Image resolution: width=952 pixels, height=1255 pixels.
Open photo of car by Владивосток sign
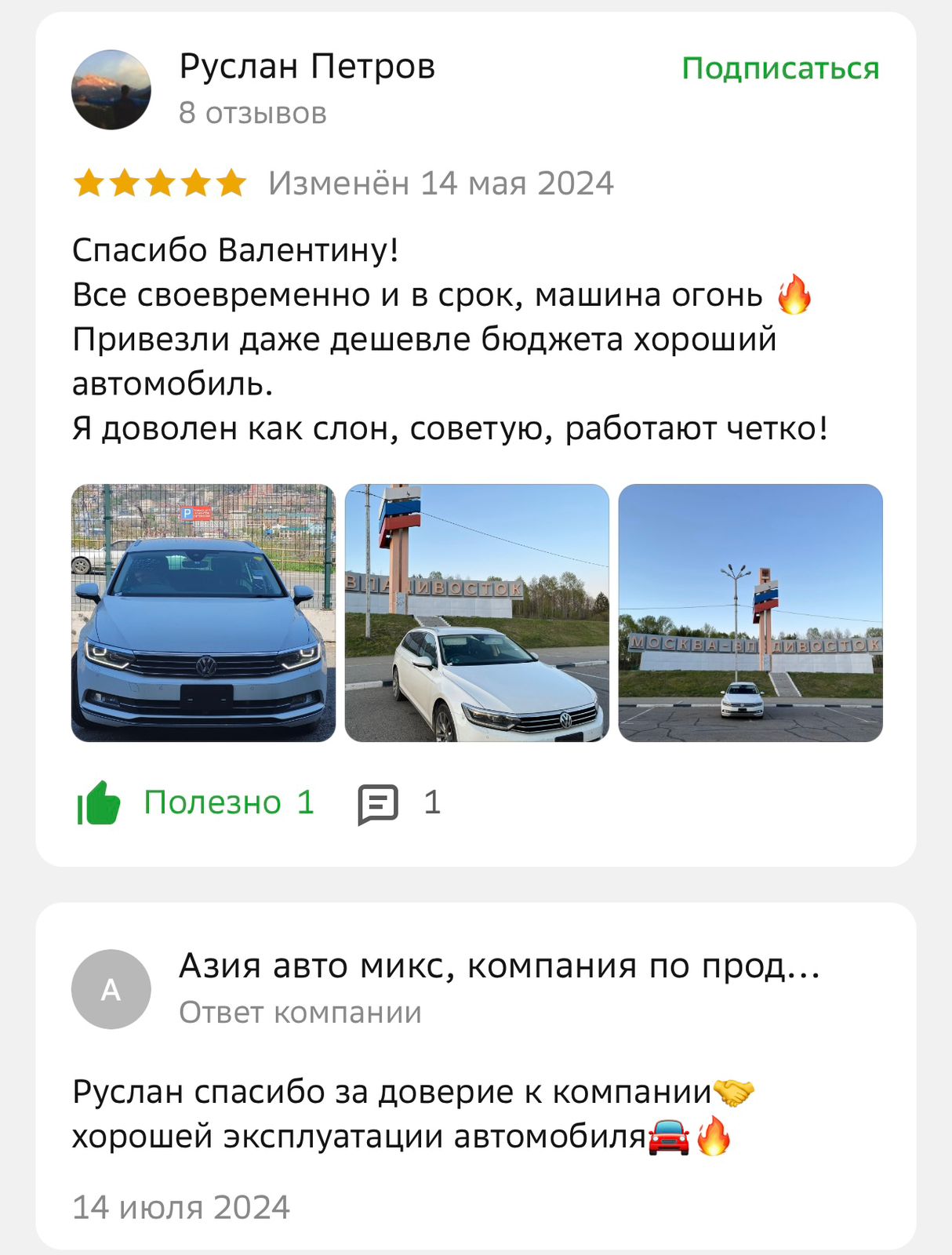click(x=477, y=613)
